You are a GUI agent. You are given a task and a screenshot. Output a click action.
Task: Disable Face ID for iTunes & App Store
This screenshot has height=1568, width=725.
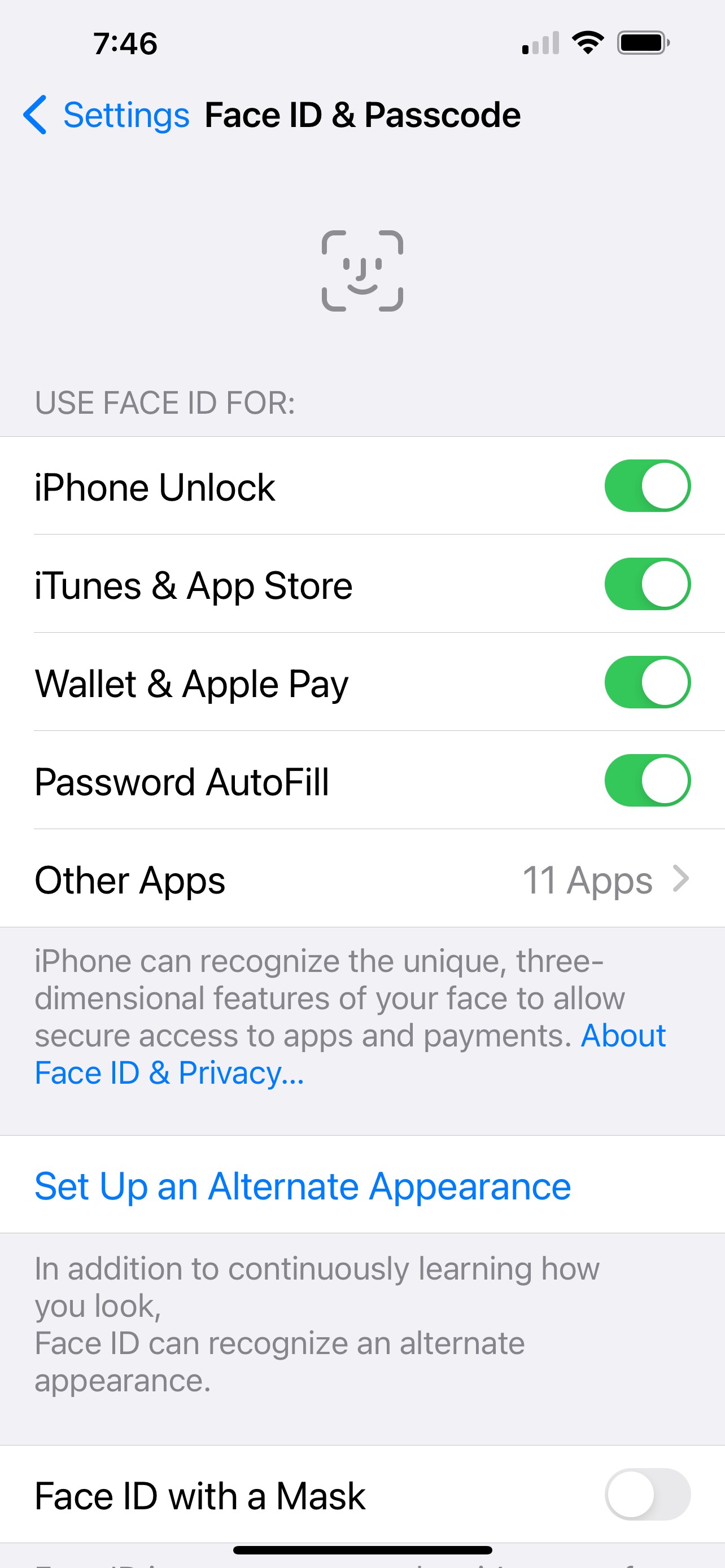[x=647, y=584]
